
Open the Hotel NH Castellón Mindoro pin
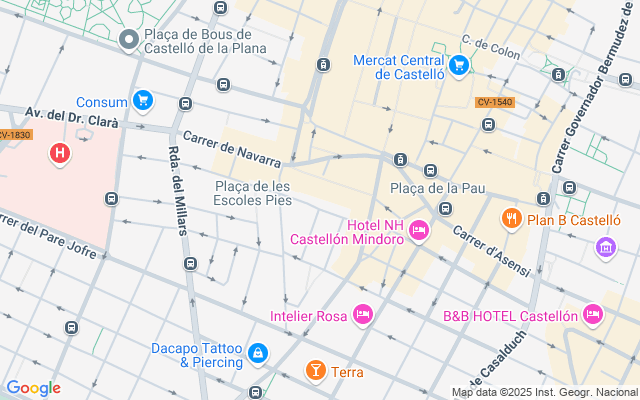click(x=419, y=231)
